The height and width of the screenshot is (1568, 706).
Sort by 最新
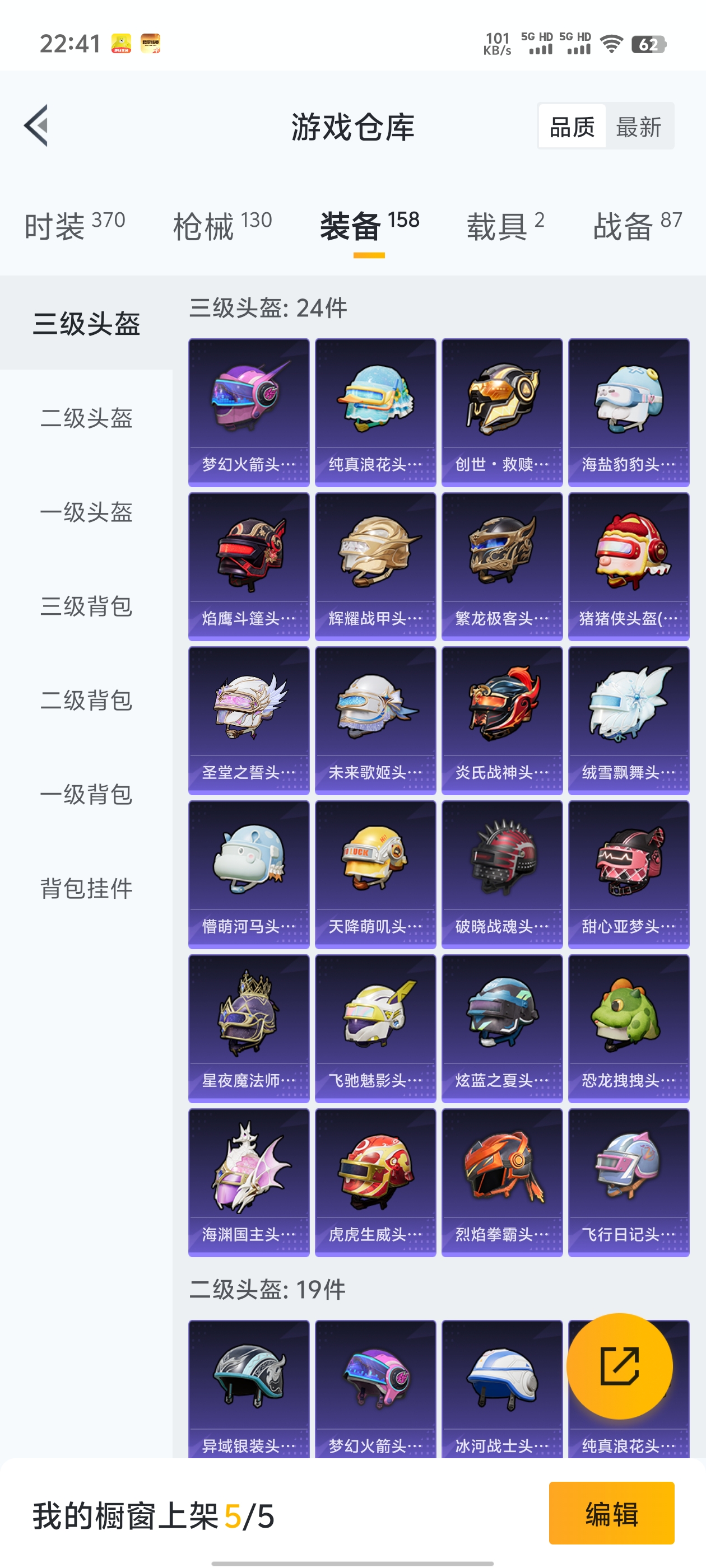[638, 127]
